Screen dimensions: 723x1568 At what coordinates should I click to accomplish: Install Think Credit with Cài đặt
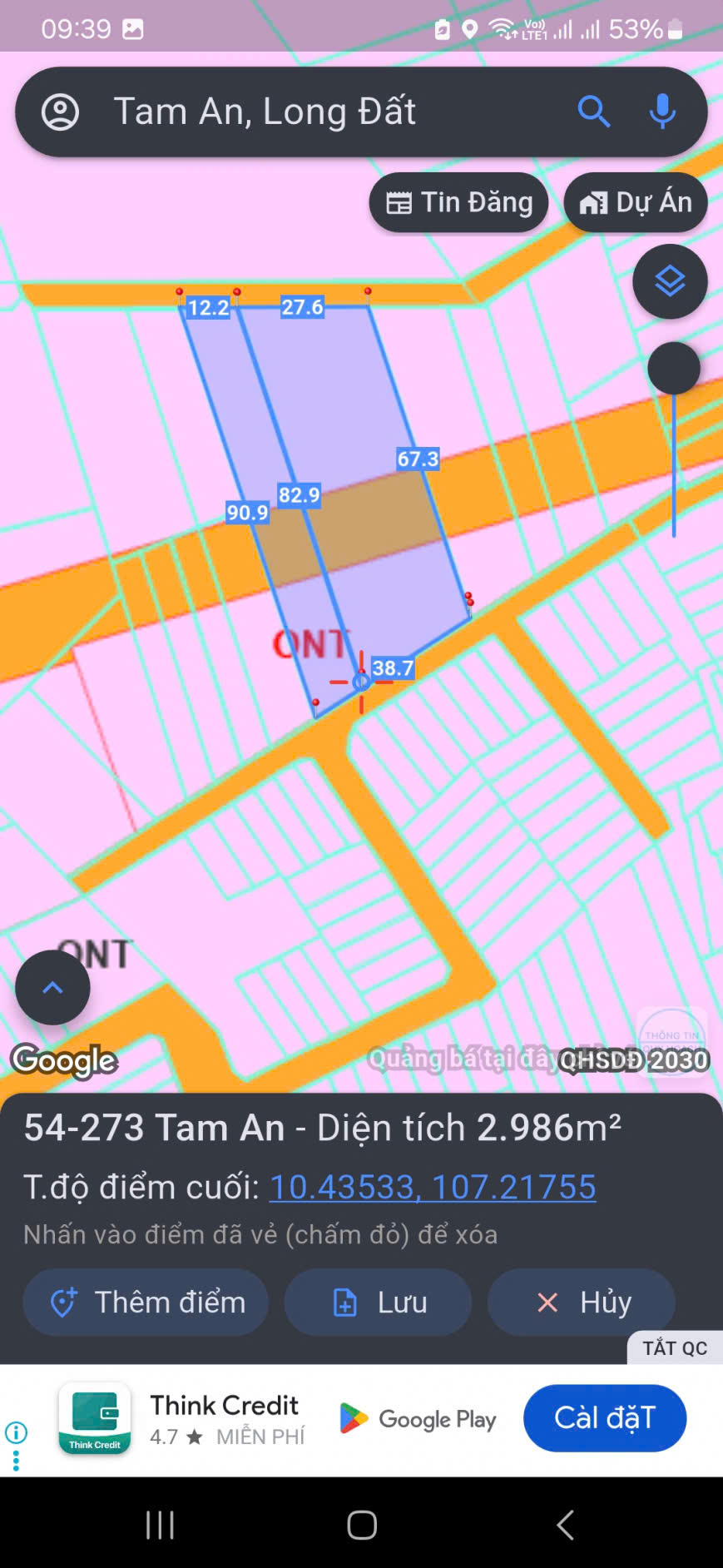[605, 1418]
